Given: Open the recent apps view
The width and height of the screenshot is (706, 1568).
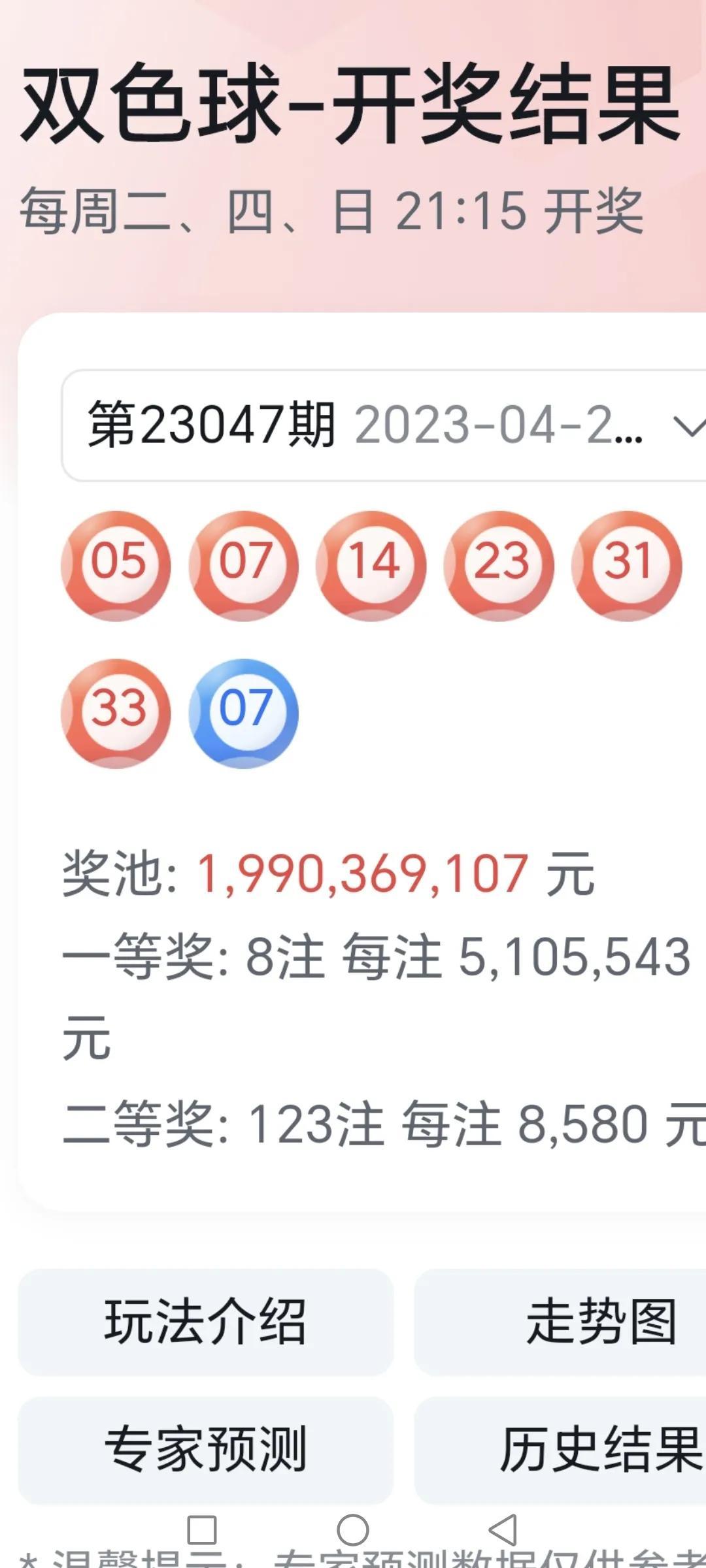Looking at the screenshot, I should point(202,1530).
